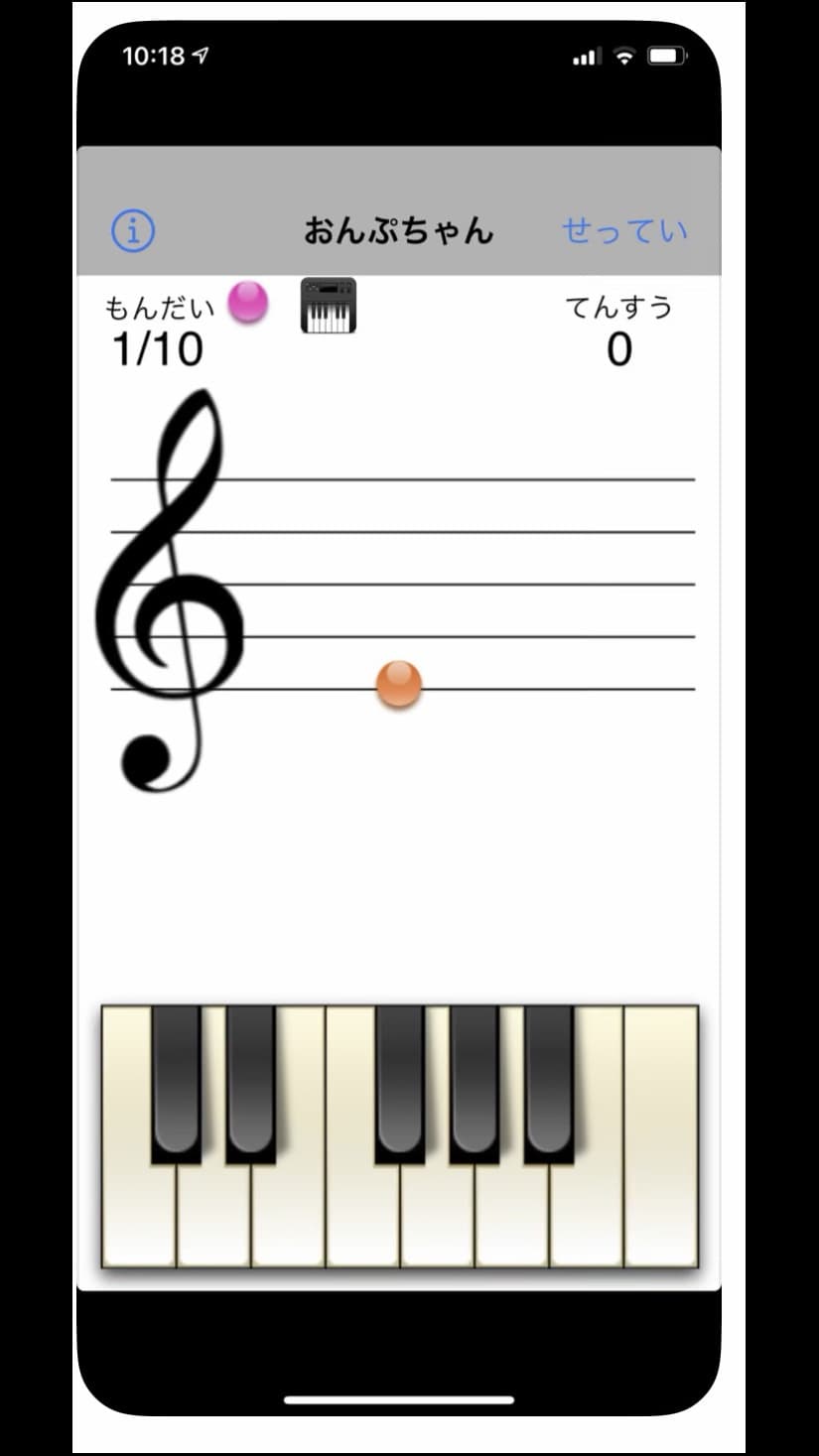
Task: Open the せってい settings
Action: click(x=624, y=231)
